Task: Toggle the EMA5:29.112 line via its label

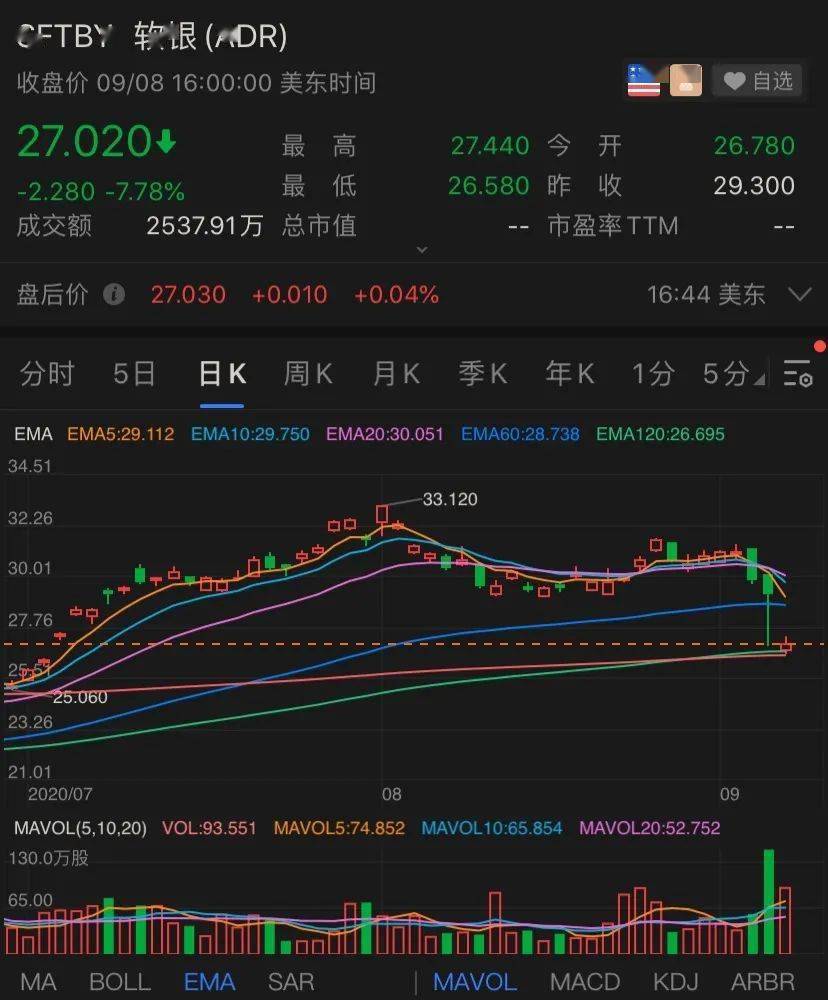Action: click(x=120, y=434)
